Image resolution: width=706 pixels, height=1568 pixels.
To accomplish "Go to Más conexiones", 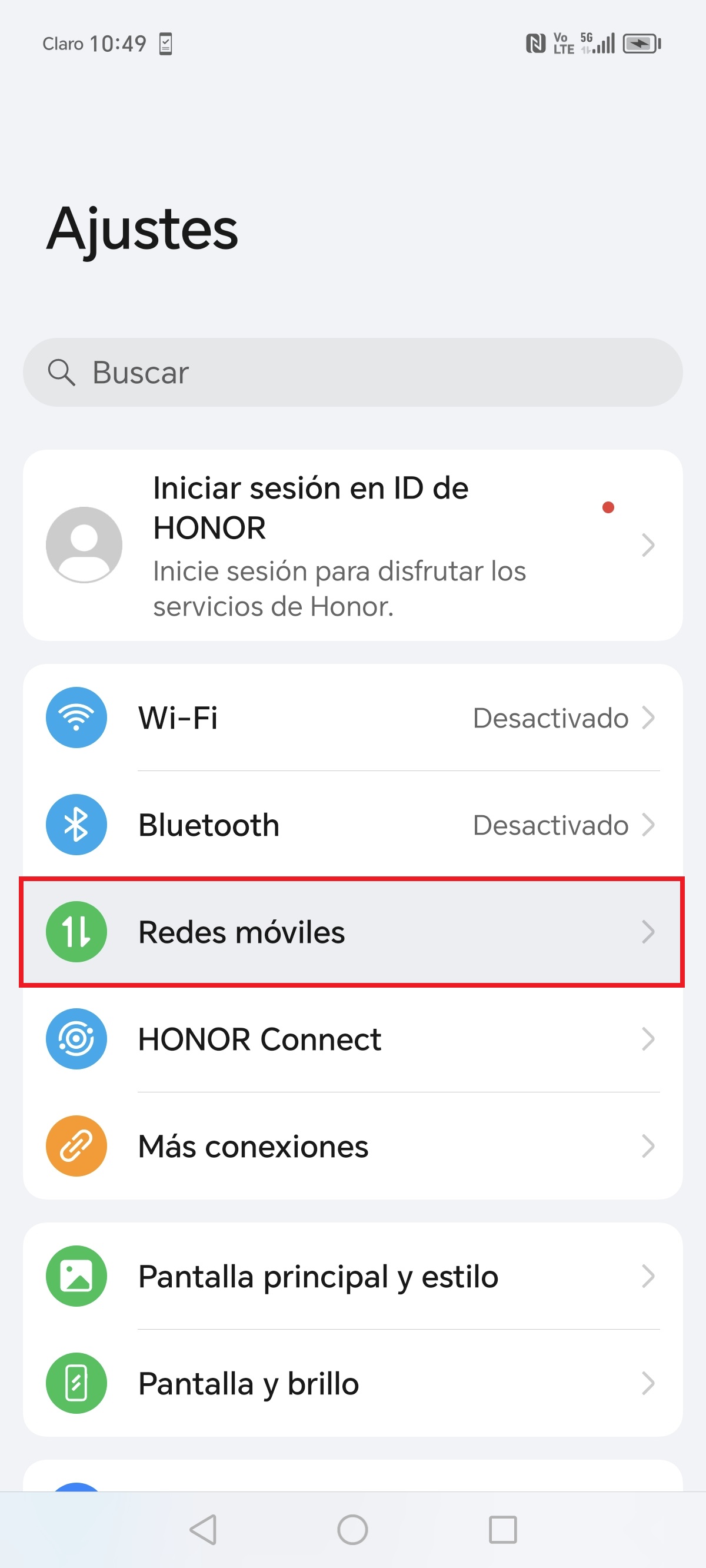I will tap(353, 1146).
